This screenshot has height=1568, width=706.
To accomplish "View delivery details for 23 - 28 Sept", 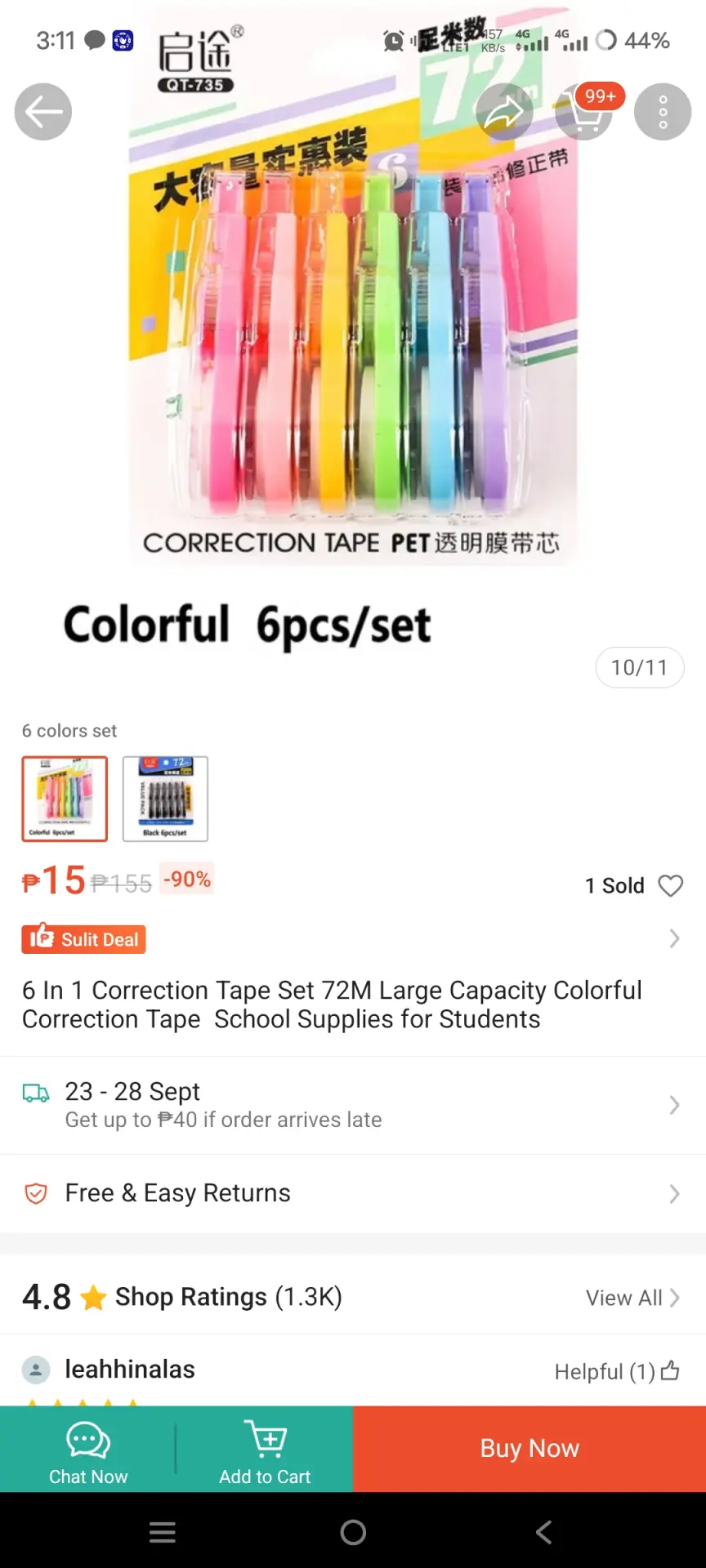I will coord(353,1105).
